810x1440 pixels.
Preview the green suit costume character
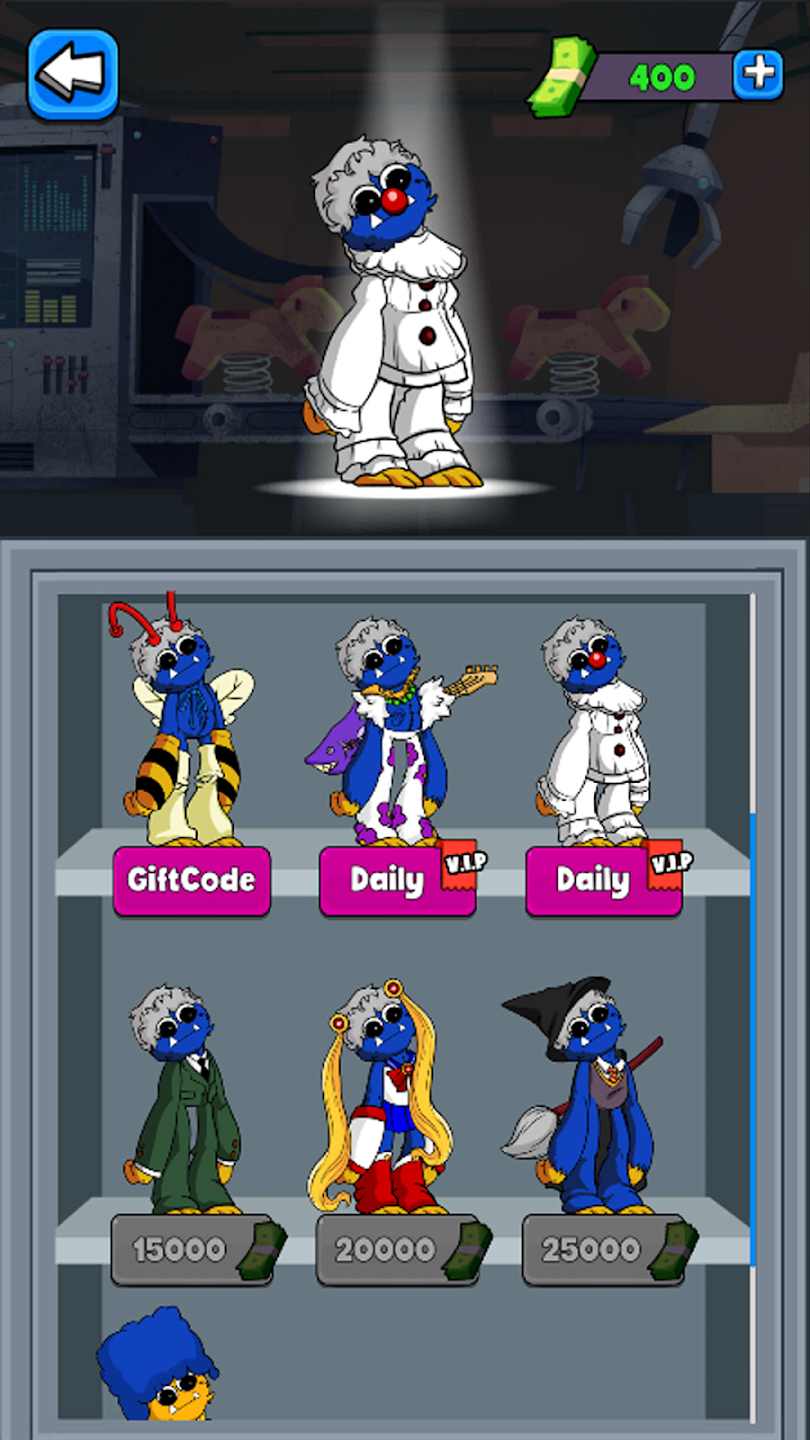(x=184, y=1100)
